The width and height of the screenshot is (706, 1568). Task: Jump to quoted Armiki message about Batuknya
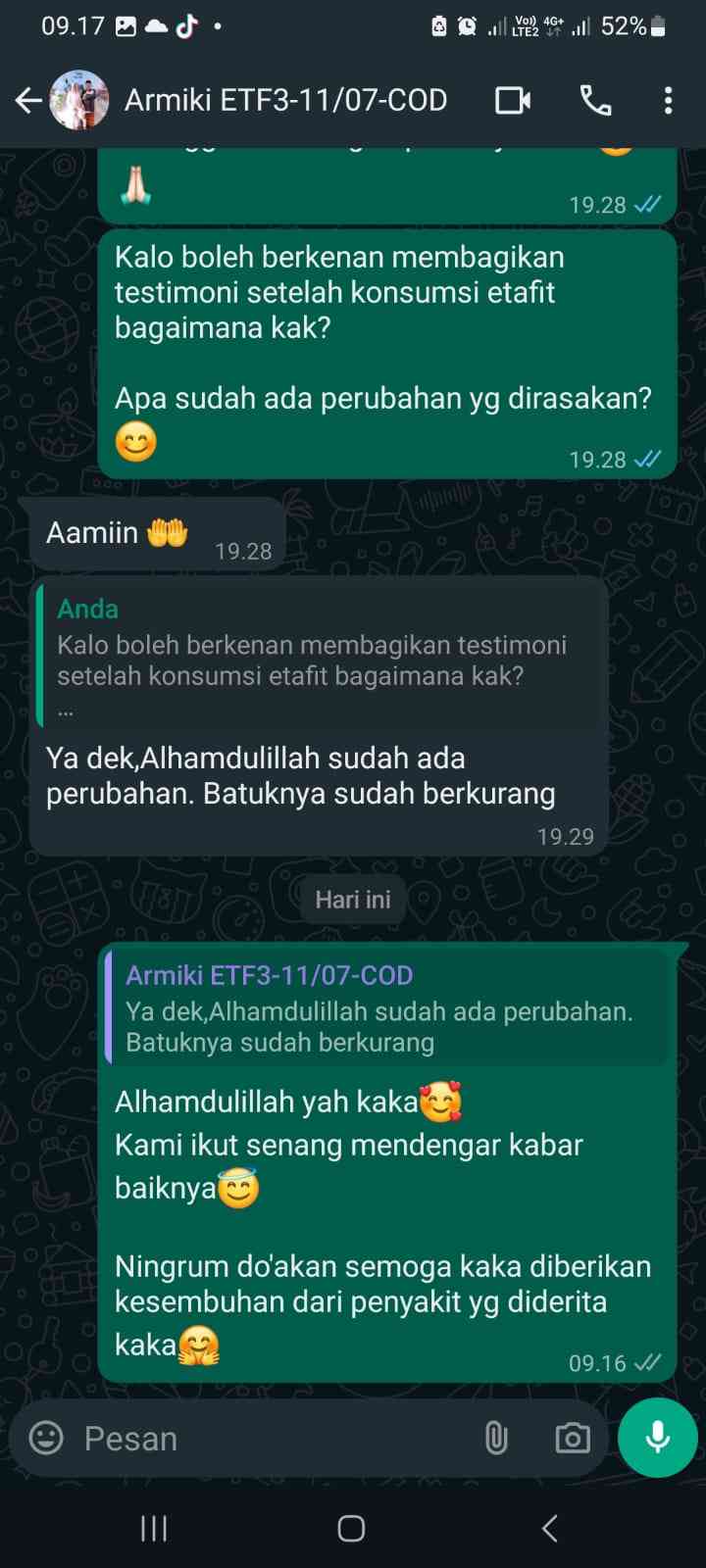389,1007
